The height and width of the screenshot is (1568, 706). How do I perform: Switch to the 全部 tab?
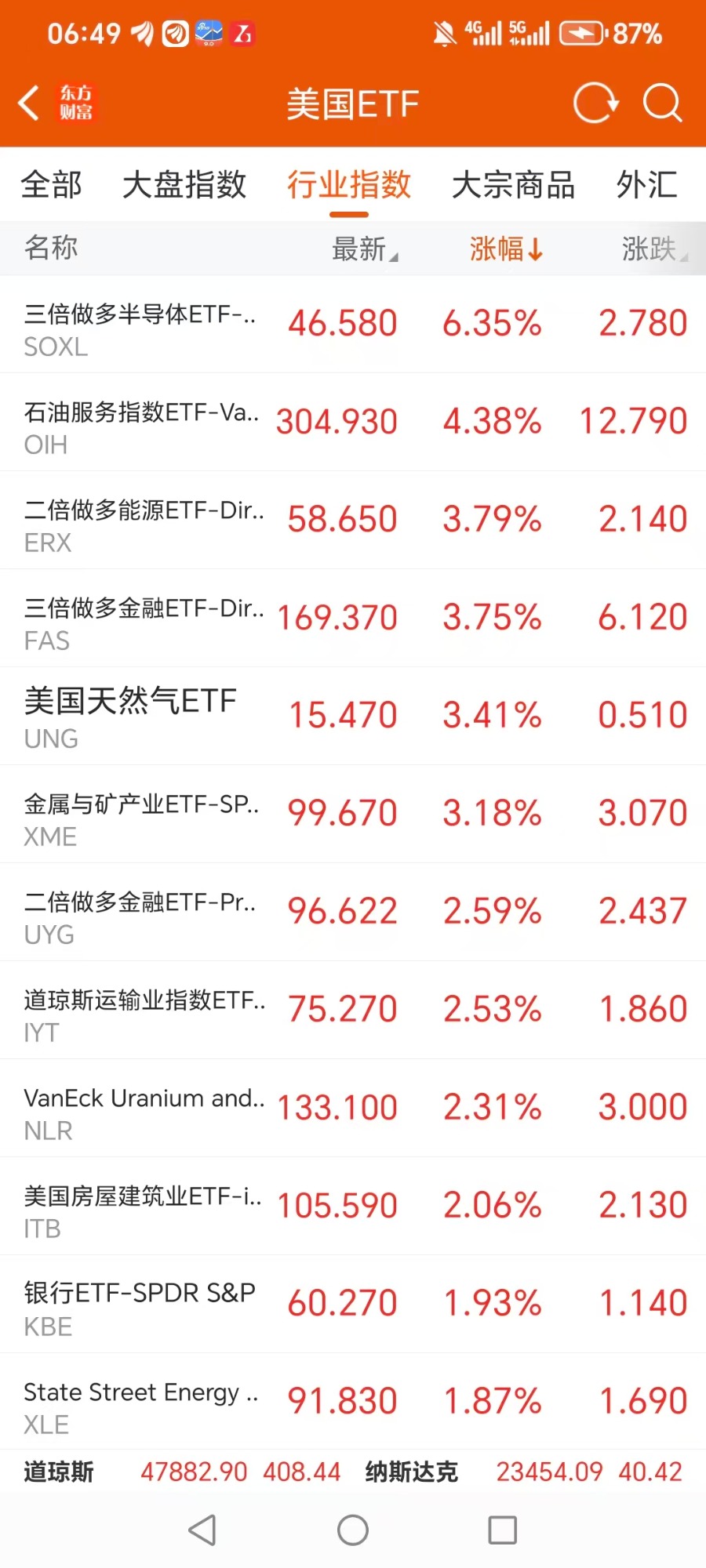tap(51, 185)
